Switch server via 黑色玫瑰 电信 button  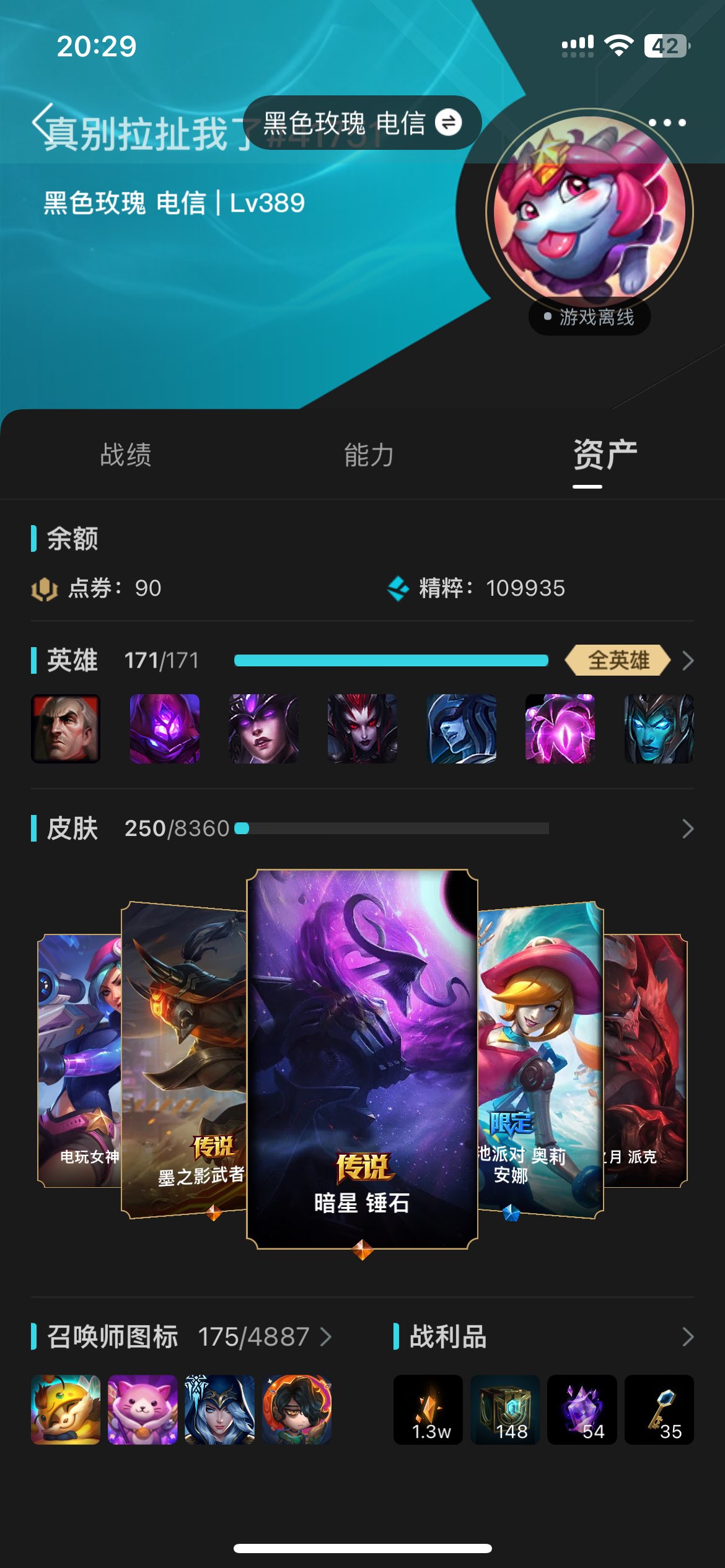(362, 123)
